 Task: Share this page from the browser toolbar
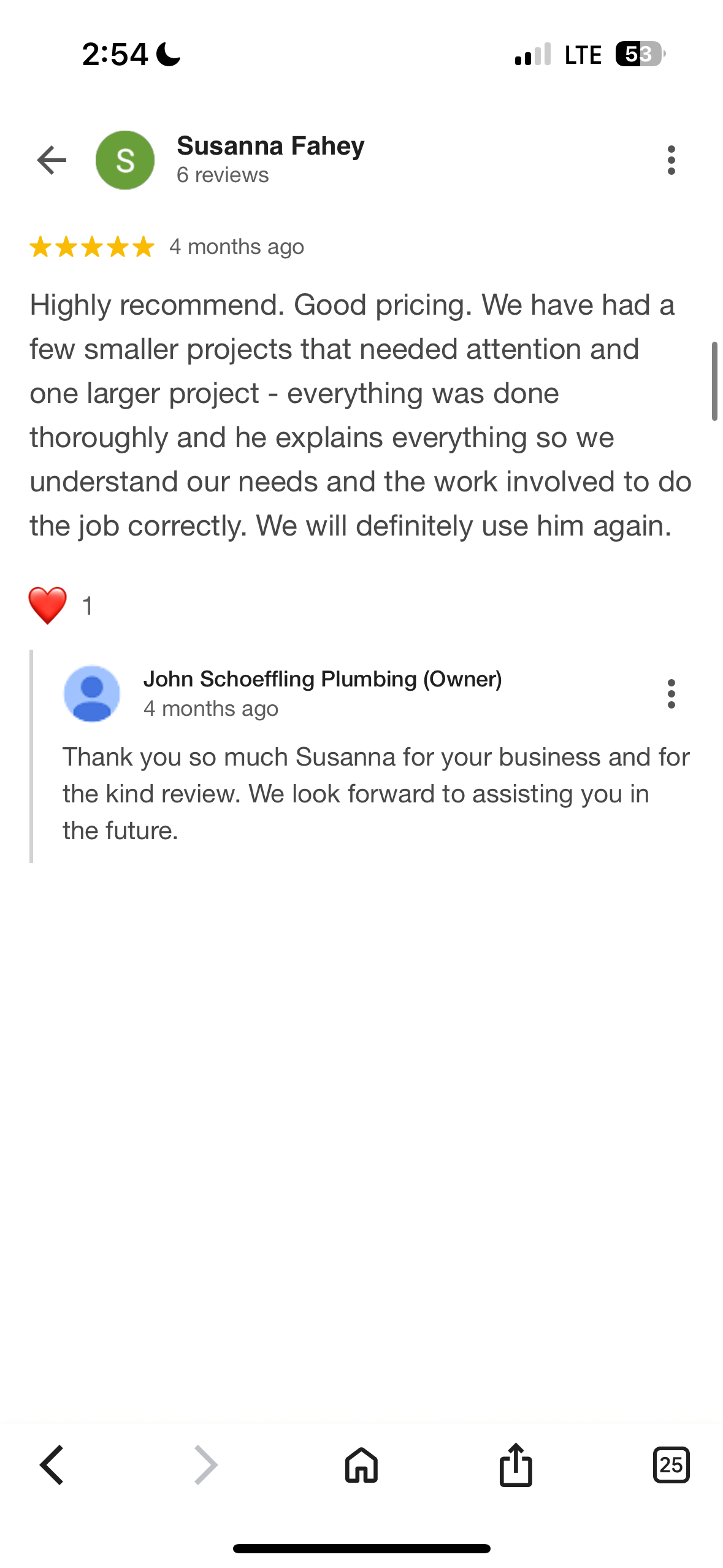pos(516,1465)
